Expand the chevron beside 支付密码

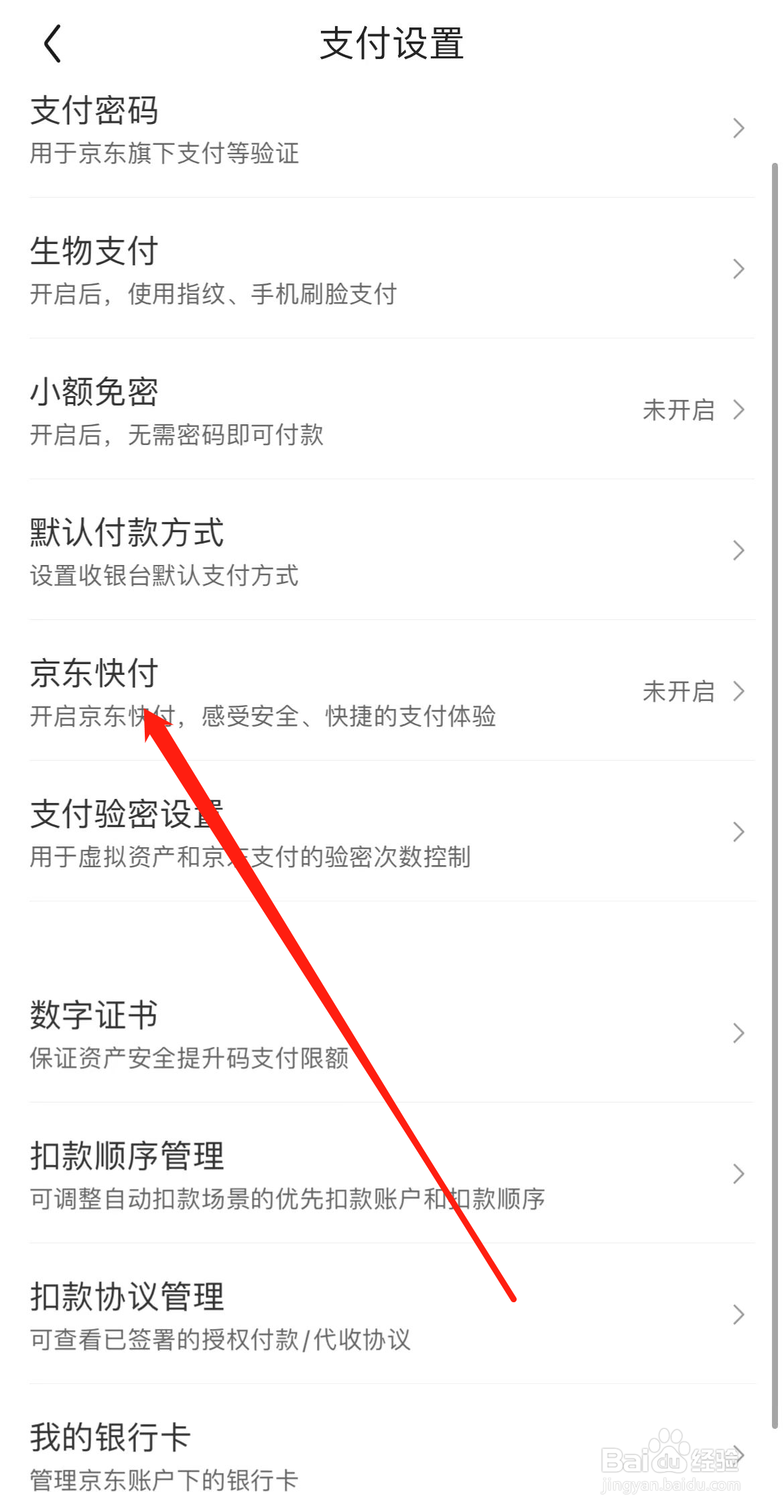coord(737,127)
